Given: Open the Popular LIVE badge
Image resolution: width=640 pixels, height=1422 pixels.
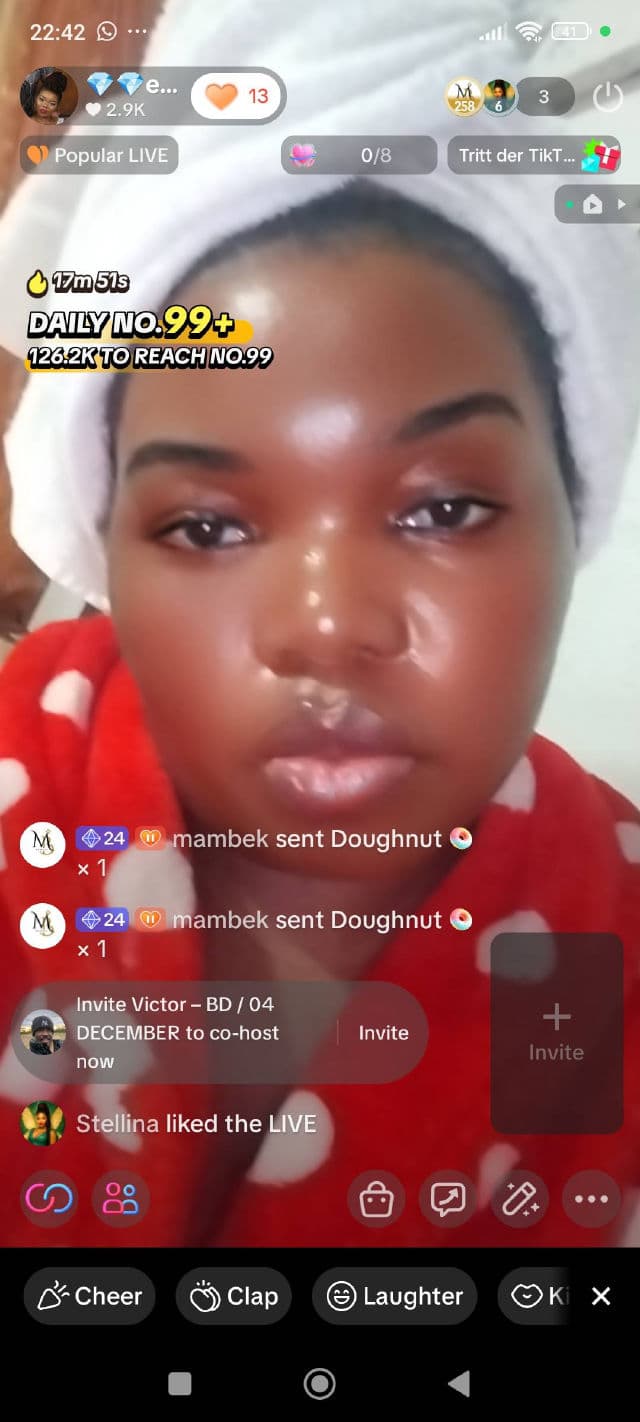Looking at the screenshot, I should (99, 155).
